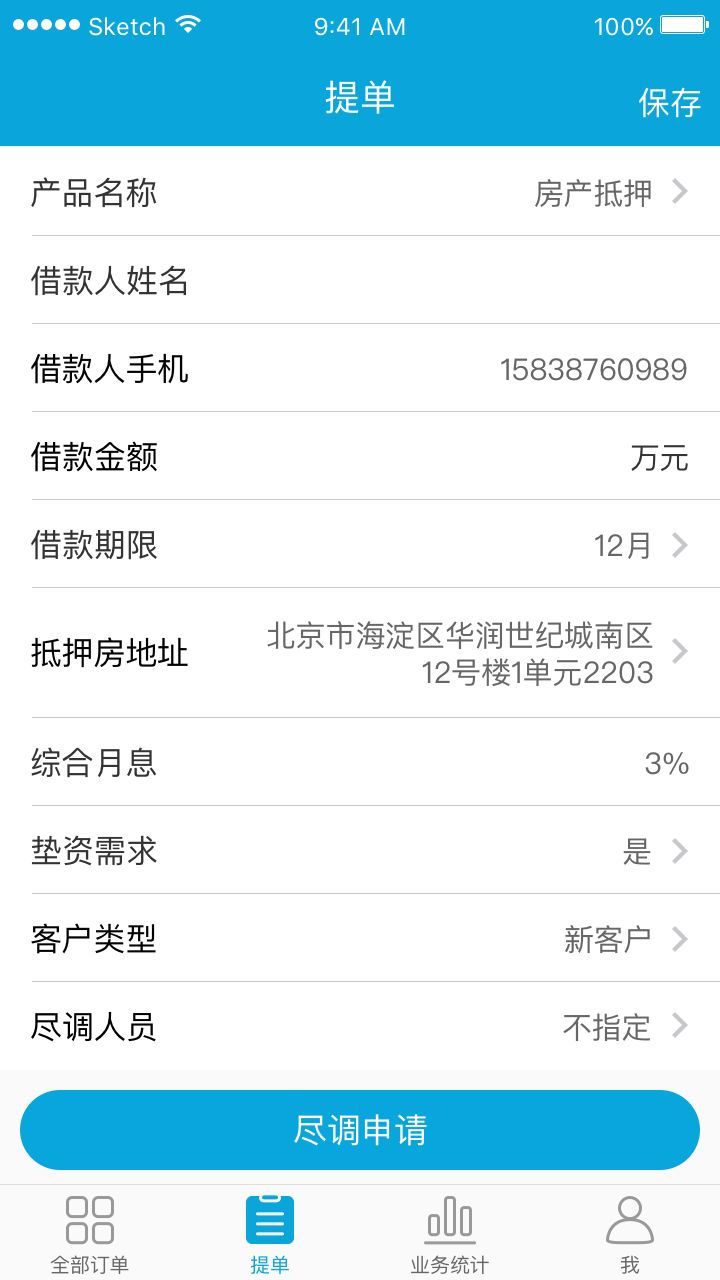Switch to the 提单 tab
720x1280 pixels.
270,1234
